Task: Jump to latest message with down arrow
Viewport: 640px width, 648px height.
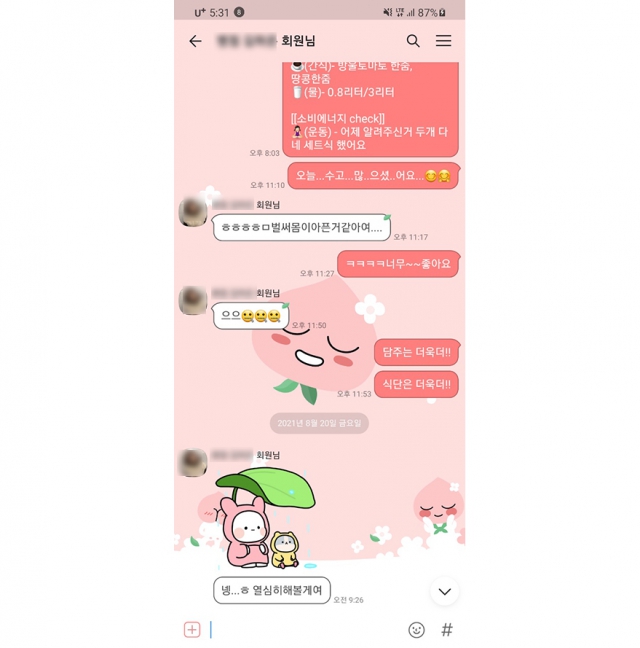Action: tap(444, 591)
